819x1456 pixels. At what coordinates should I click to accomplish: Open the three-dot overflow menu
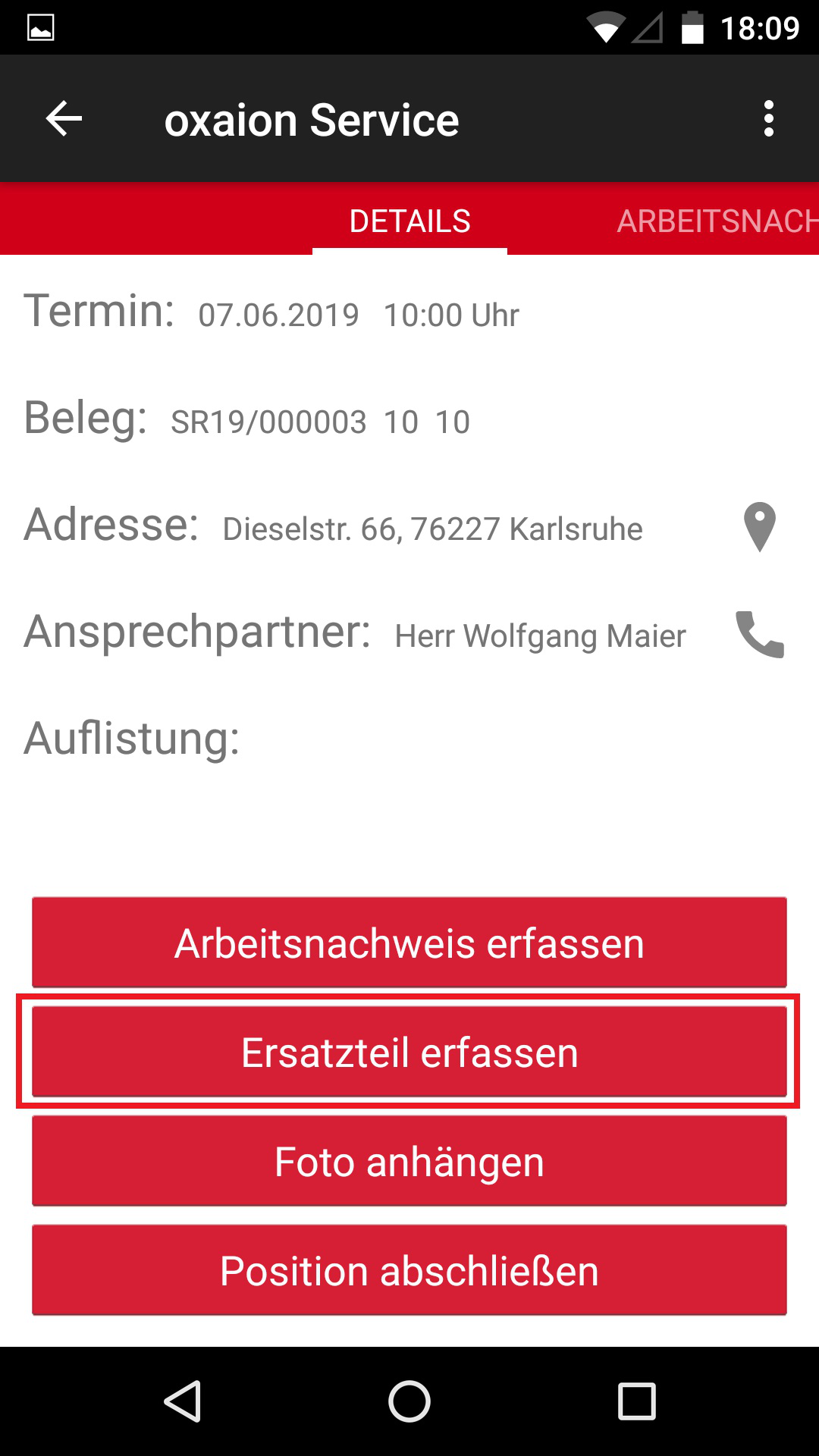pyautogui.click(x=768, y=119)
